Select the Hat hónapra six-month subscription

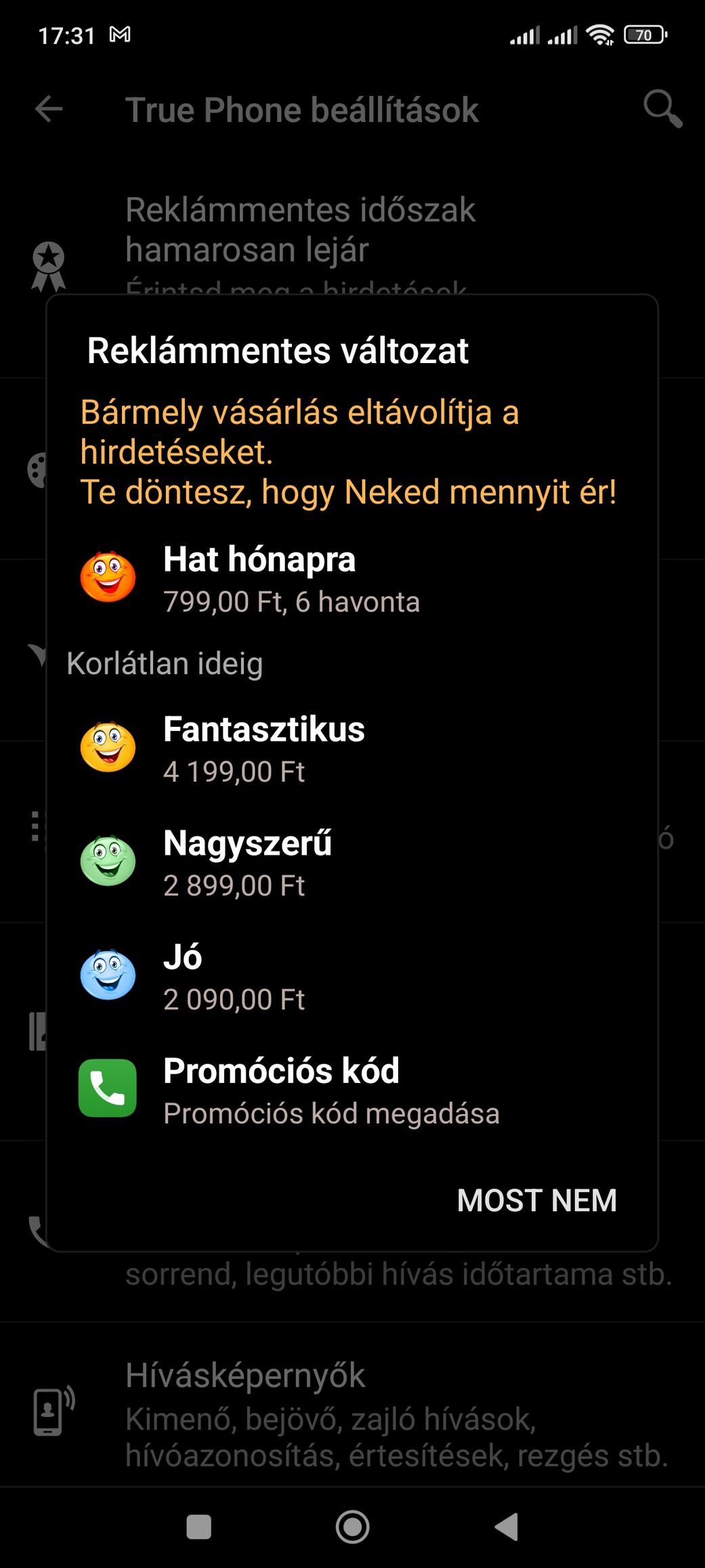pos(352,579)
